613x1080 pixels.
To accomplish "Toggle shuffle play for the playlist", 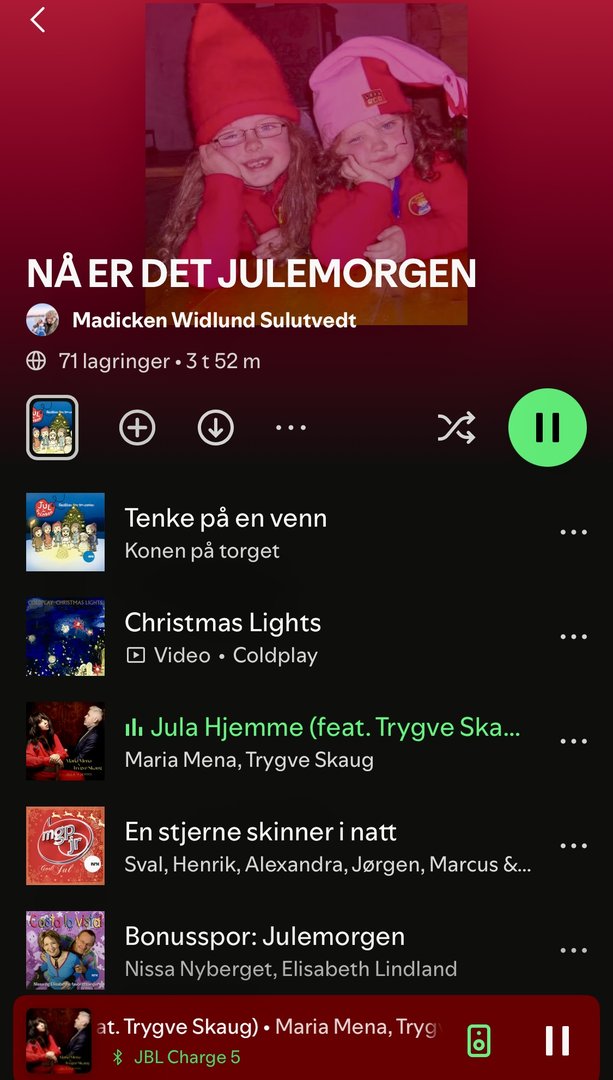I will tap(456, 428).
